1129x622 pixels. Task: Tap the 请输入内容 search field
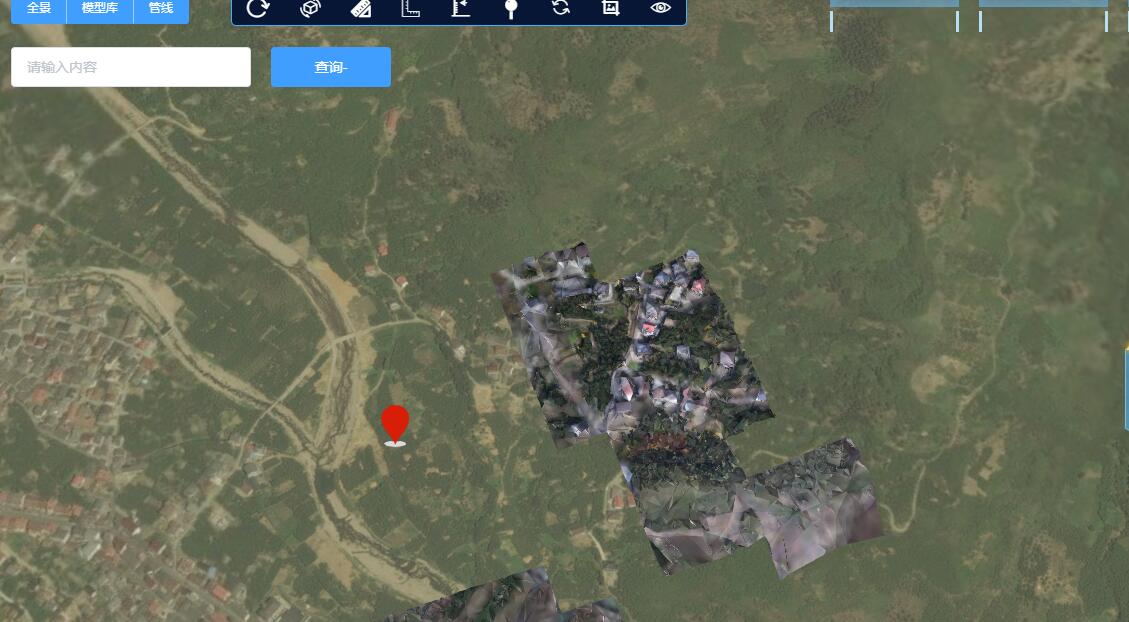coord(131,67)
